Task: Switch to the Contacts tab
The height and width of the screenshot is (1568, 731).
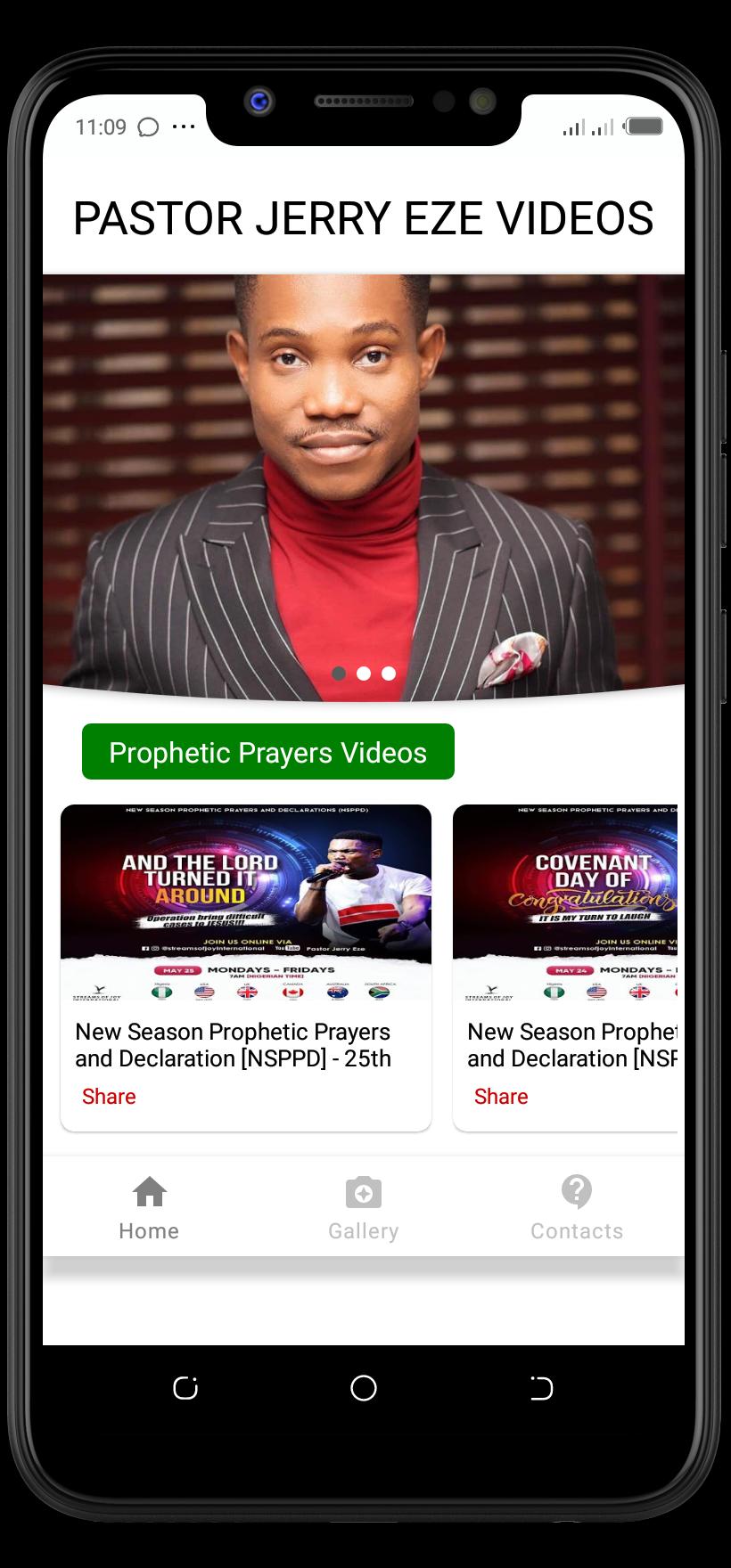Action: pos(577,1208)
